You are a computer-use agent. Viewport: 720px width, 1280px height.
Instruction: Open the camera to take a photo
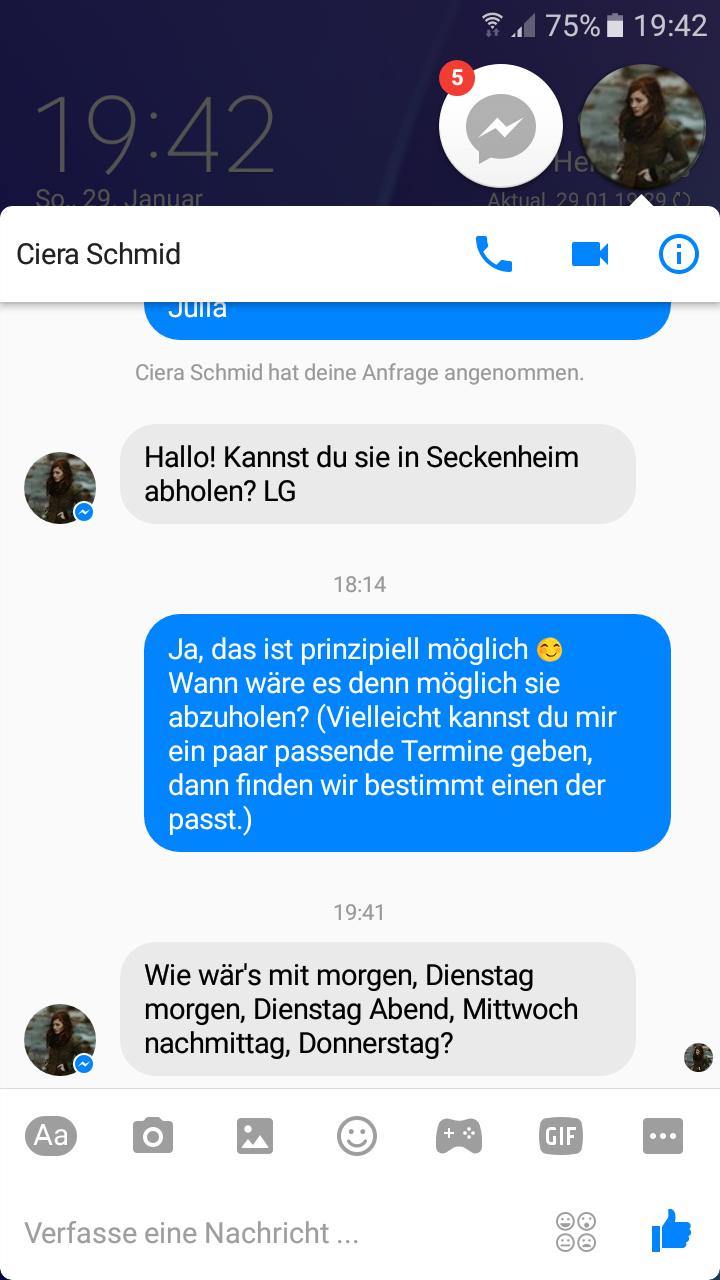[153, 1136]
